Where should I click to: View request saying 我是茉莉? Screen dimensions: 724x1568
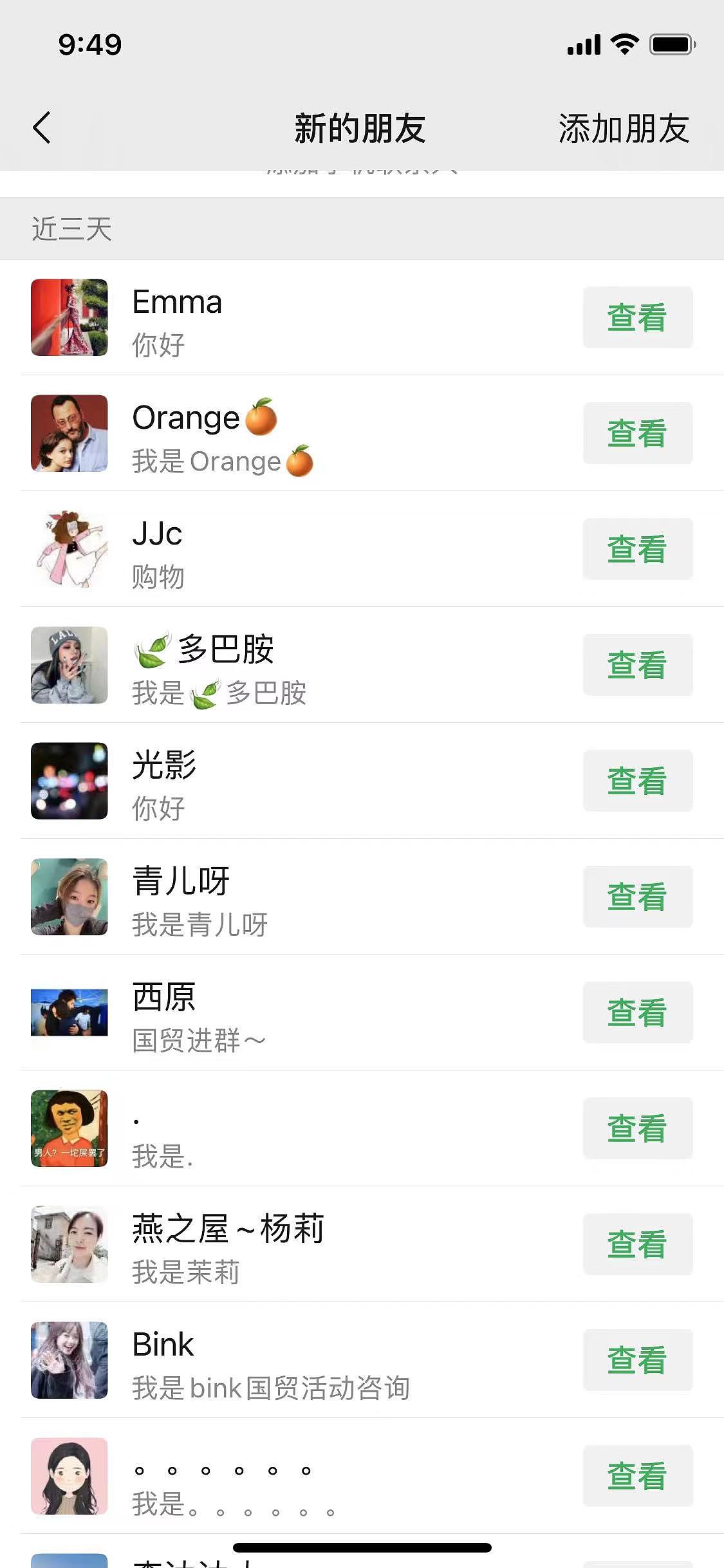637,1244
